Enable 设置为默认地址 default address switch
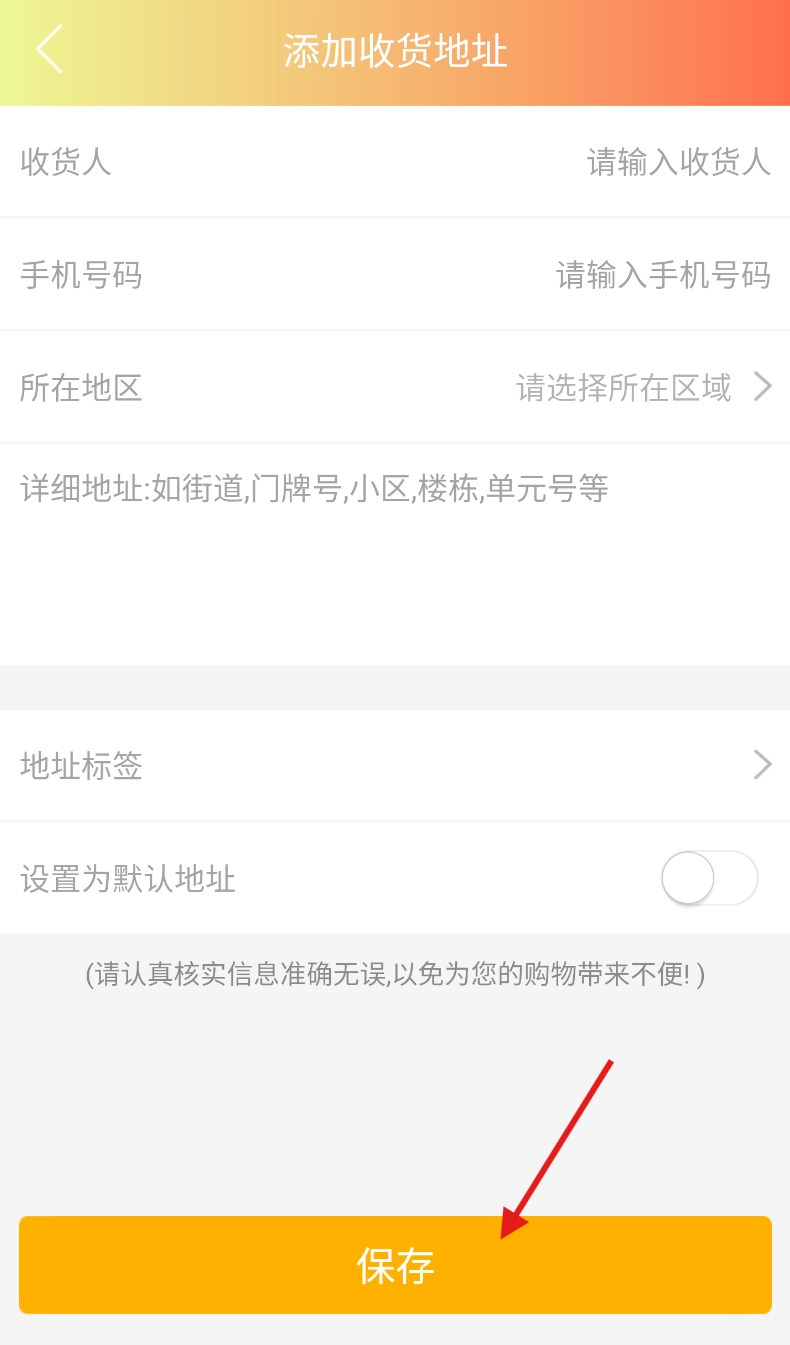The width and height of the screenshot is (790, 1345). [709, 879]
